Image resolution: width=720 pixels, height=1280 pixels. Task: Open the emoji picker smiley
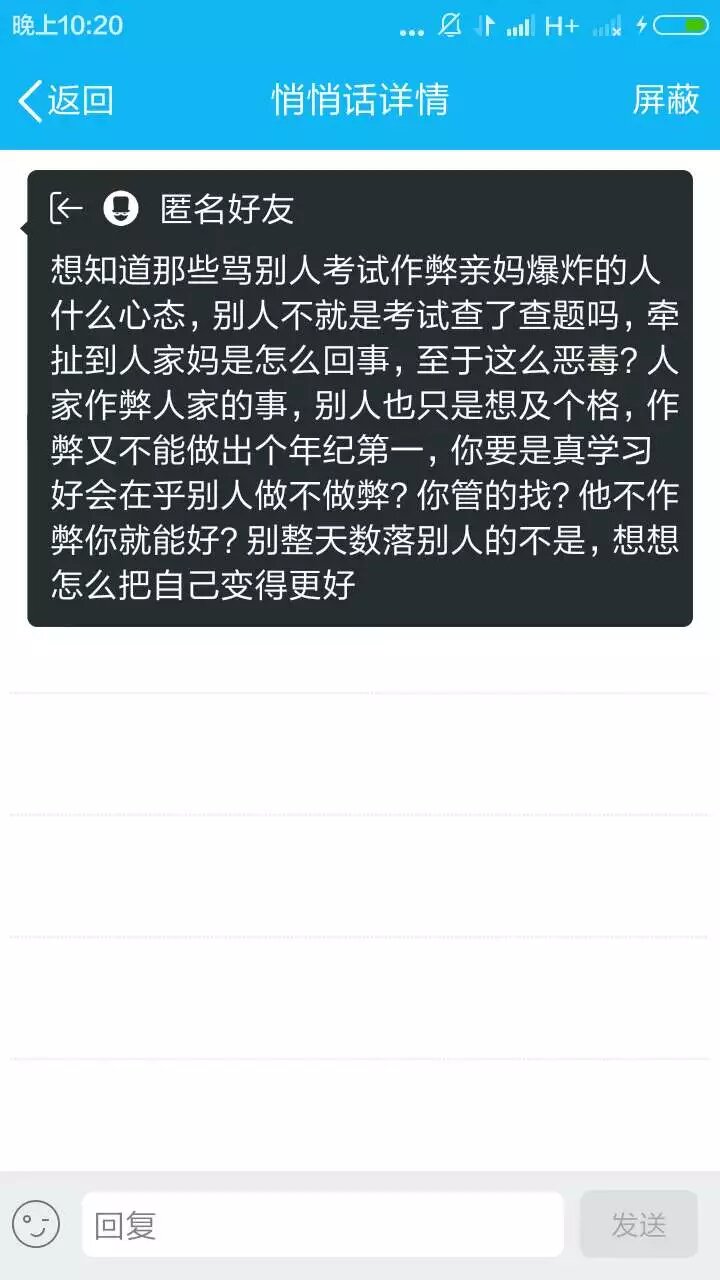coord(37,1225)
